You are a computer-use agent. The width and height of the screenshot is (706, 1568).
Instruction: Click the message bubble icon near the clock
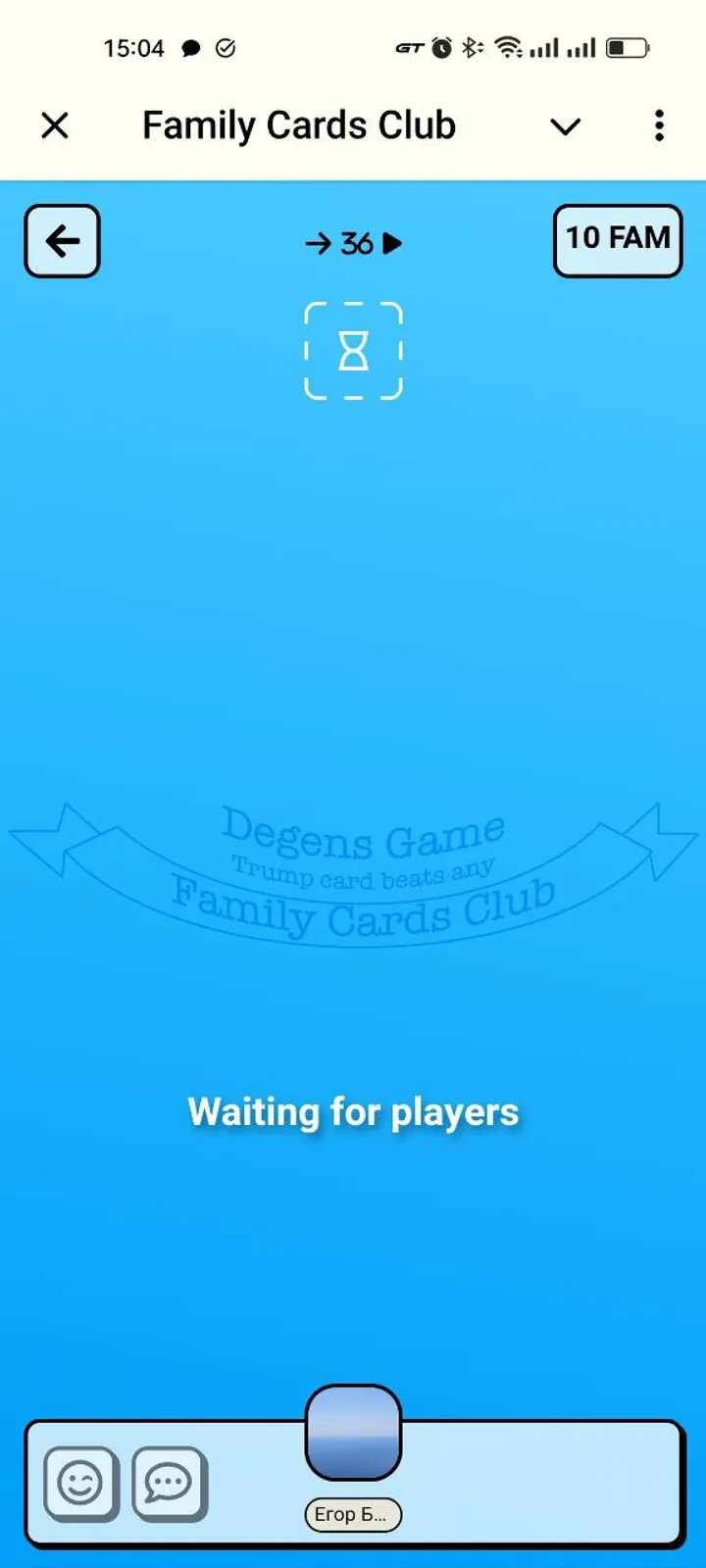pyautogui.click(x=192, y=46)
